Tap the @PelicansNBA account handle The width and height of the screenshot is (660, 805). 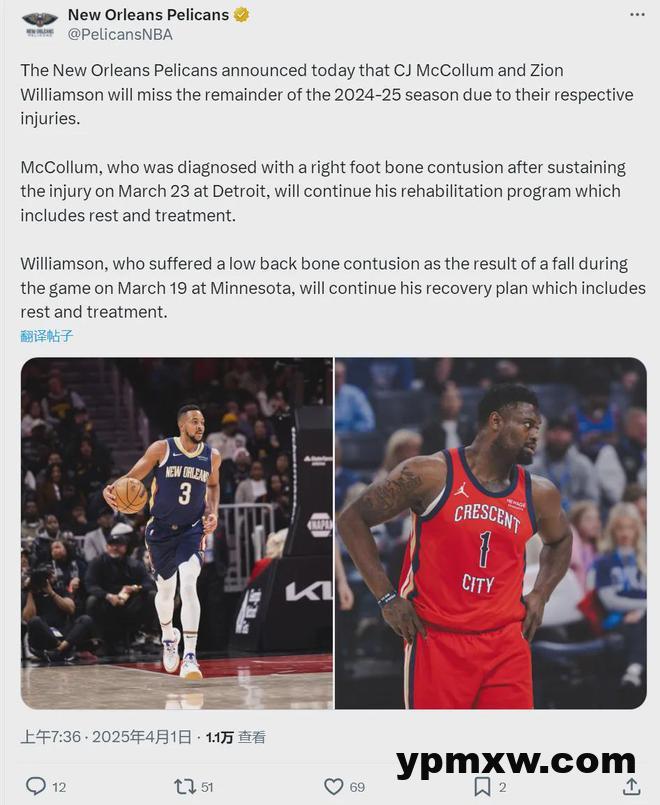120,34
